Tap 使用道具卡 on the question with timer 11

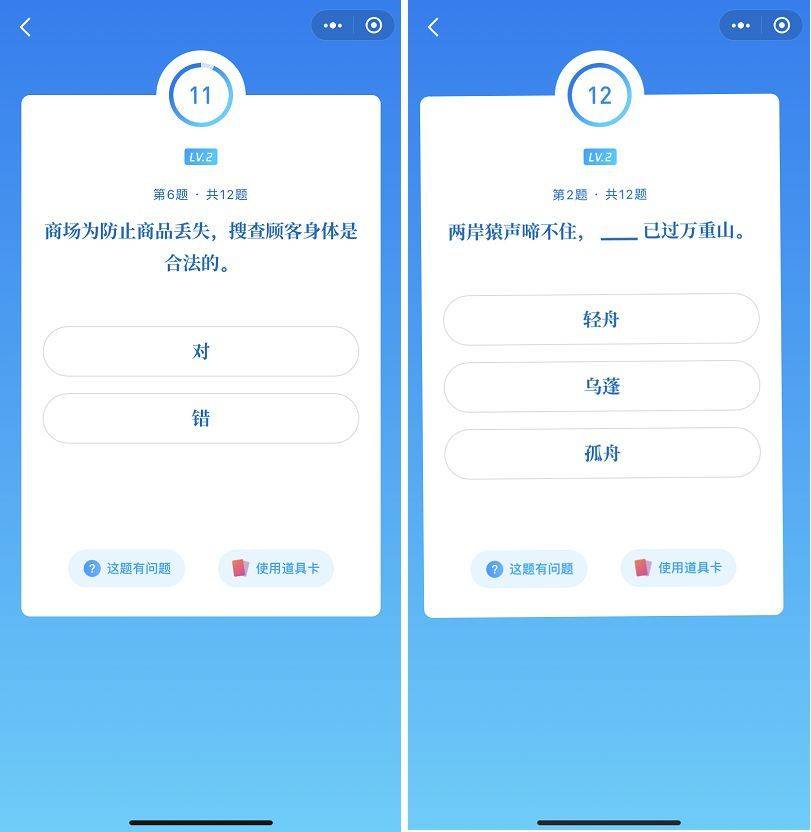276,568
